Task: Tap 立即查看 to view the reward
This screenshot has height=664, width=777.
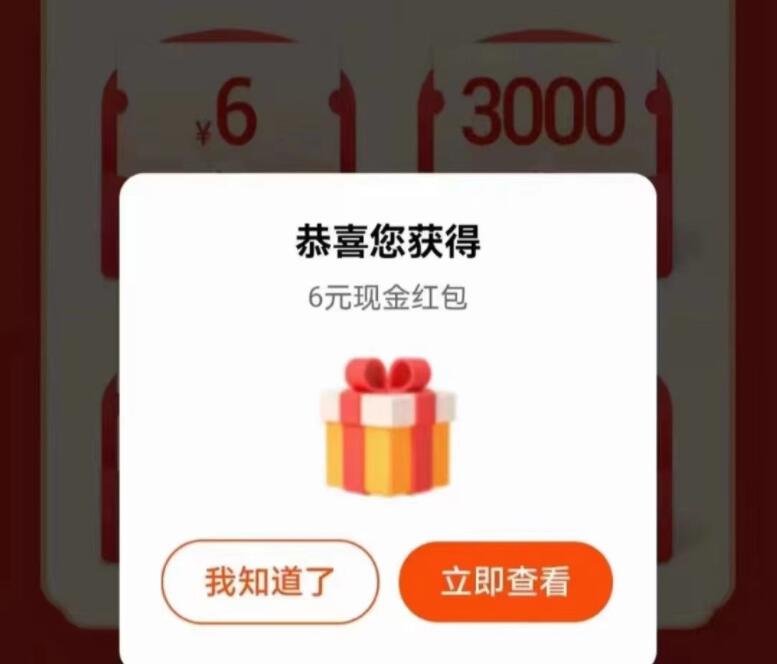Action: tap(505, 582)
